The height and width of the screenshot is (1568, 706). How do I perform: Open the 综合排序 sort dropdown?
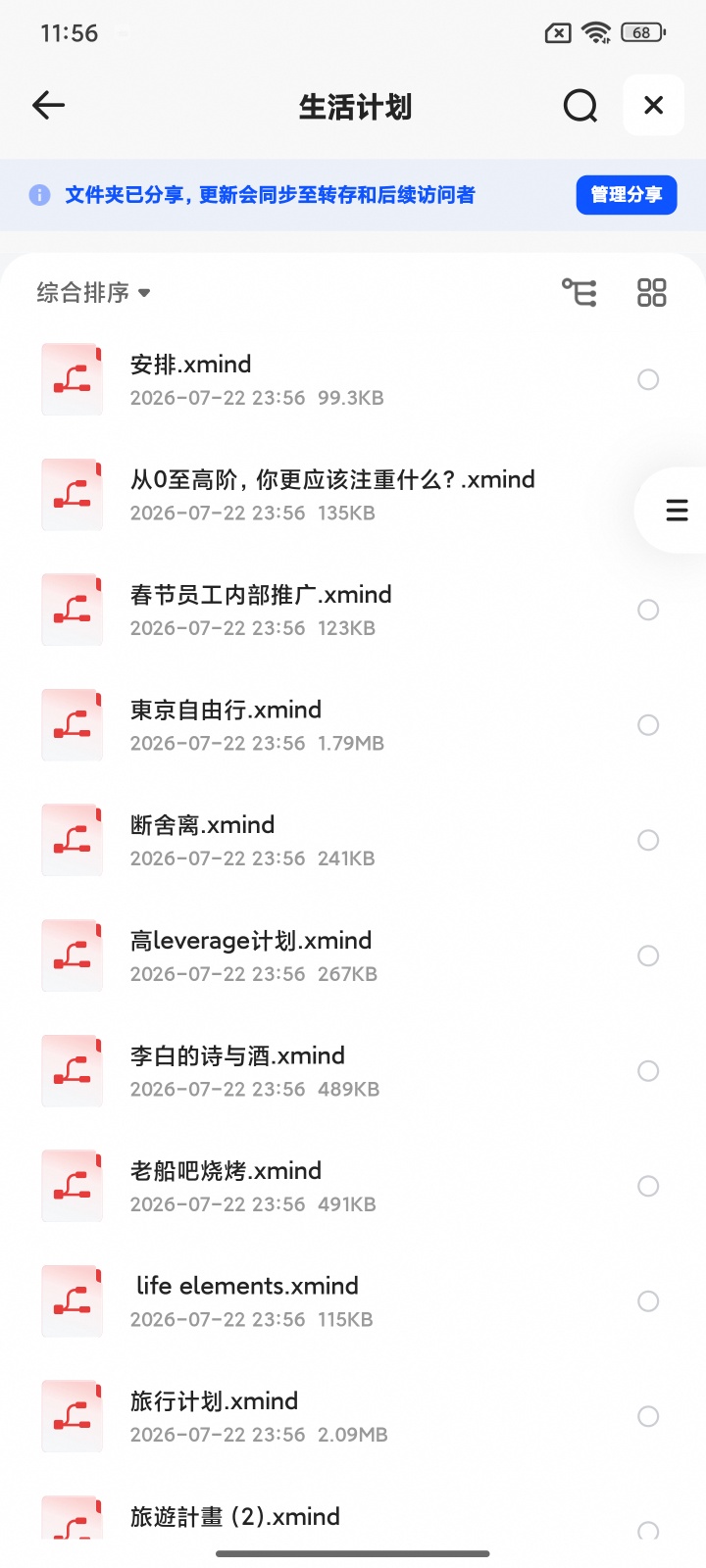coord(93,292)
